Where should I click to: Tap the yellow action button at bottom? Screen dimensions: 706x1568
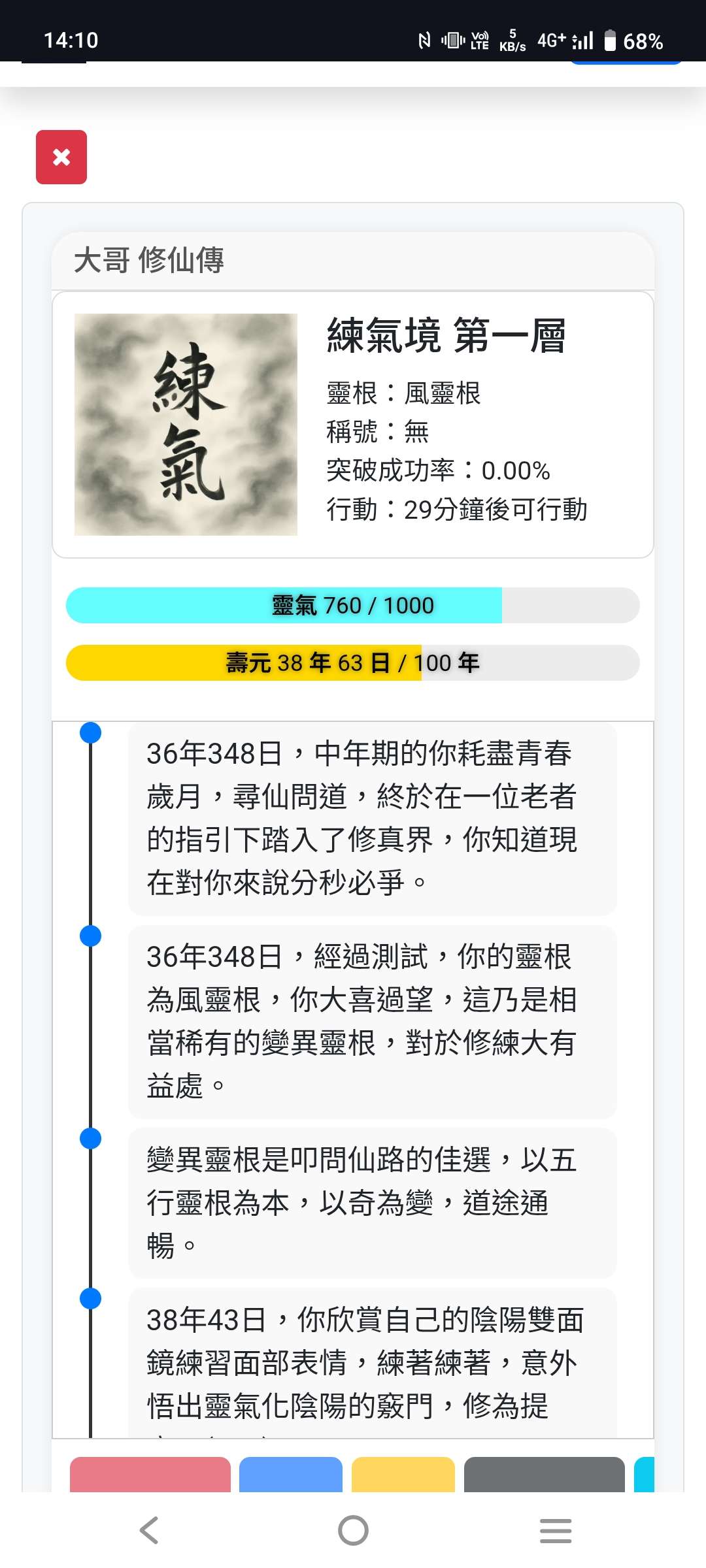[x=403, y=1475]
